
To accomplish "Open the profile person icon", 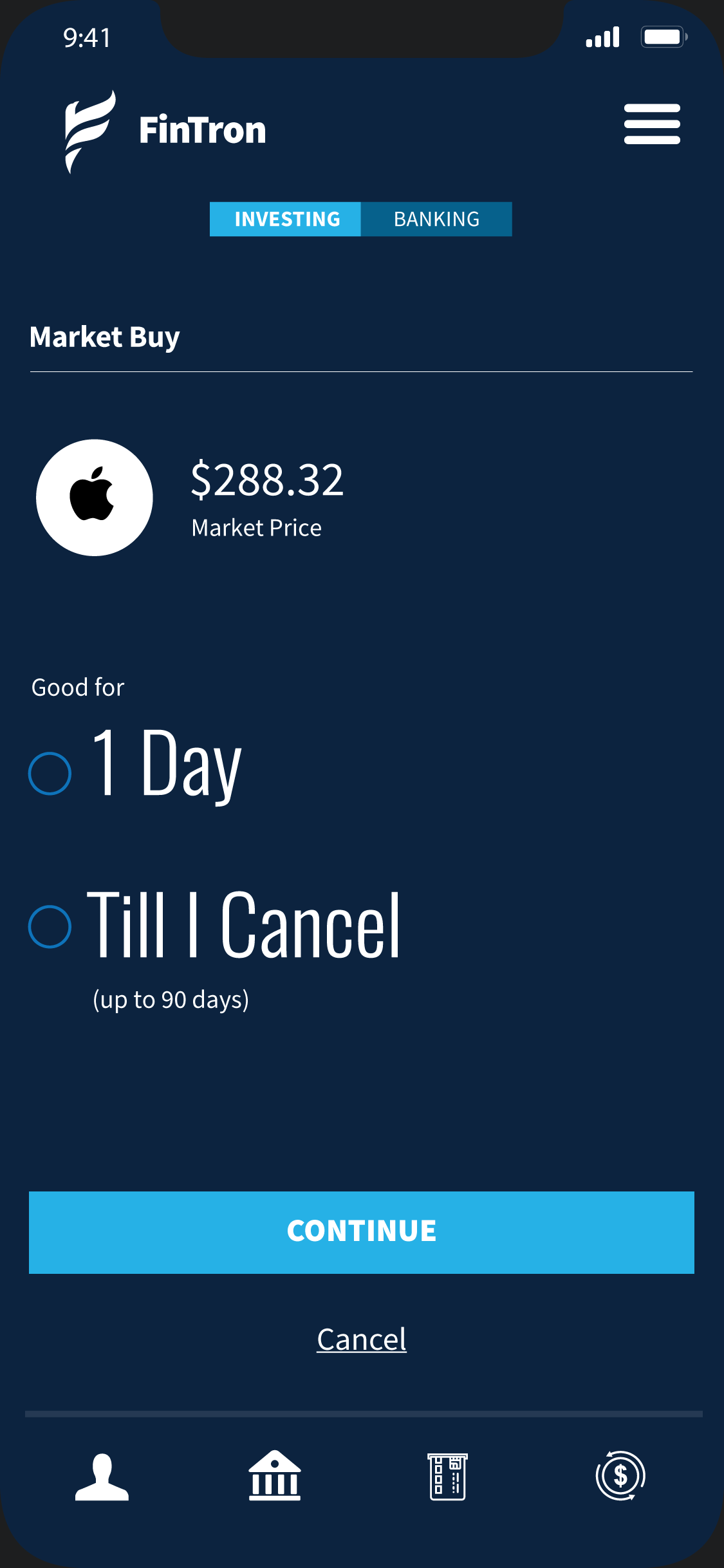I will [x=102, y=1477].
